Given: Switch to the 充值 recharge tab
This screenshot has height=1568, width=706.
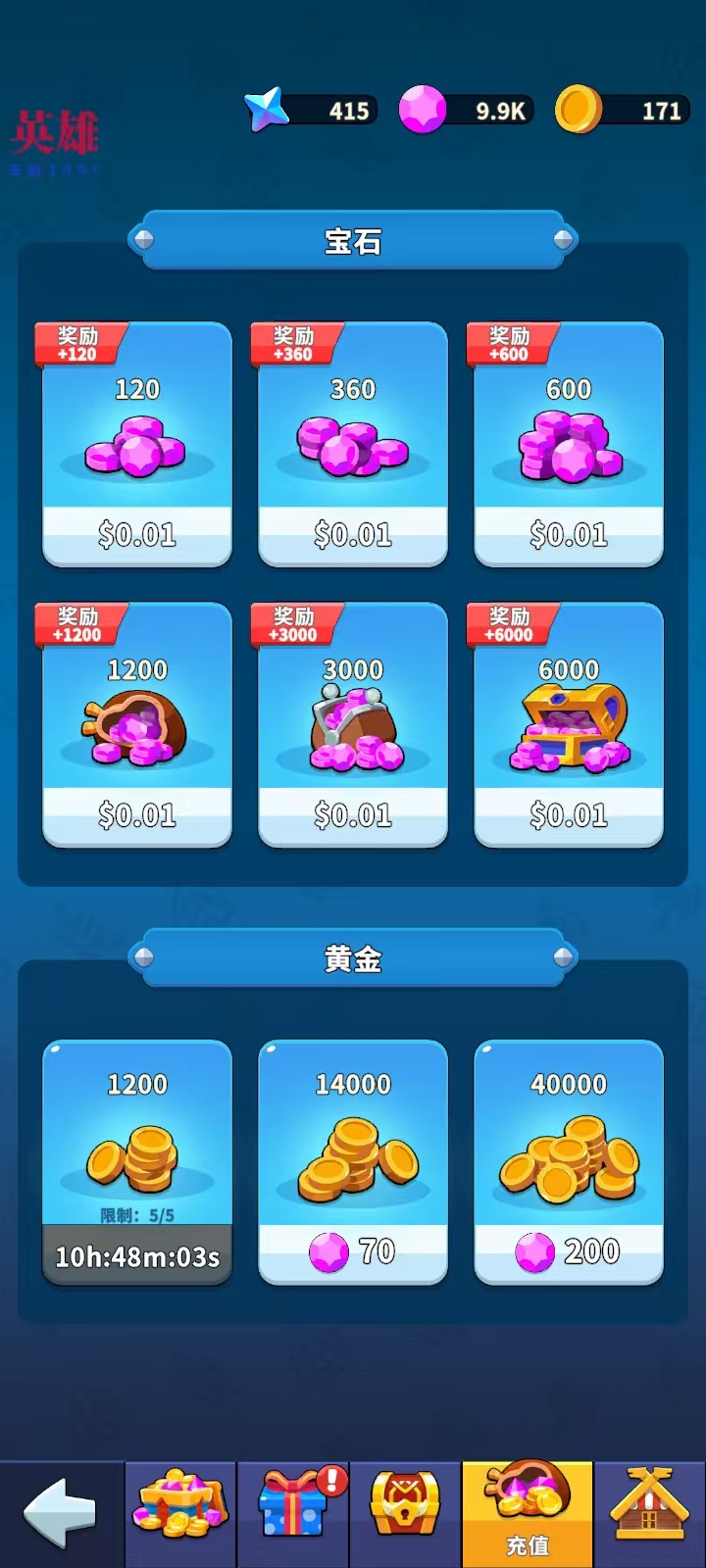Looking at the screenshot, I should tap(528, 1514).
